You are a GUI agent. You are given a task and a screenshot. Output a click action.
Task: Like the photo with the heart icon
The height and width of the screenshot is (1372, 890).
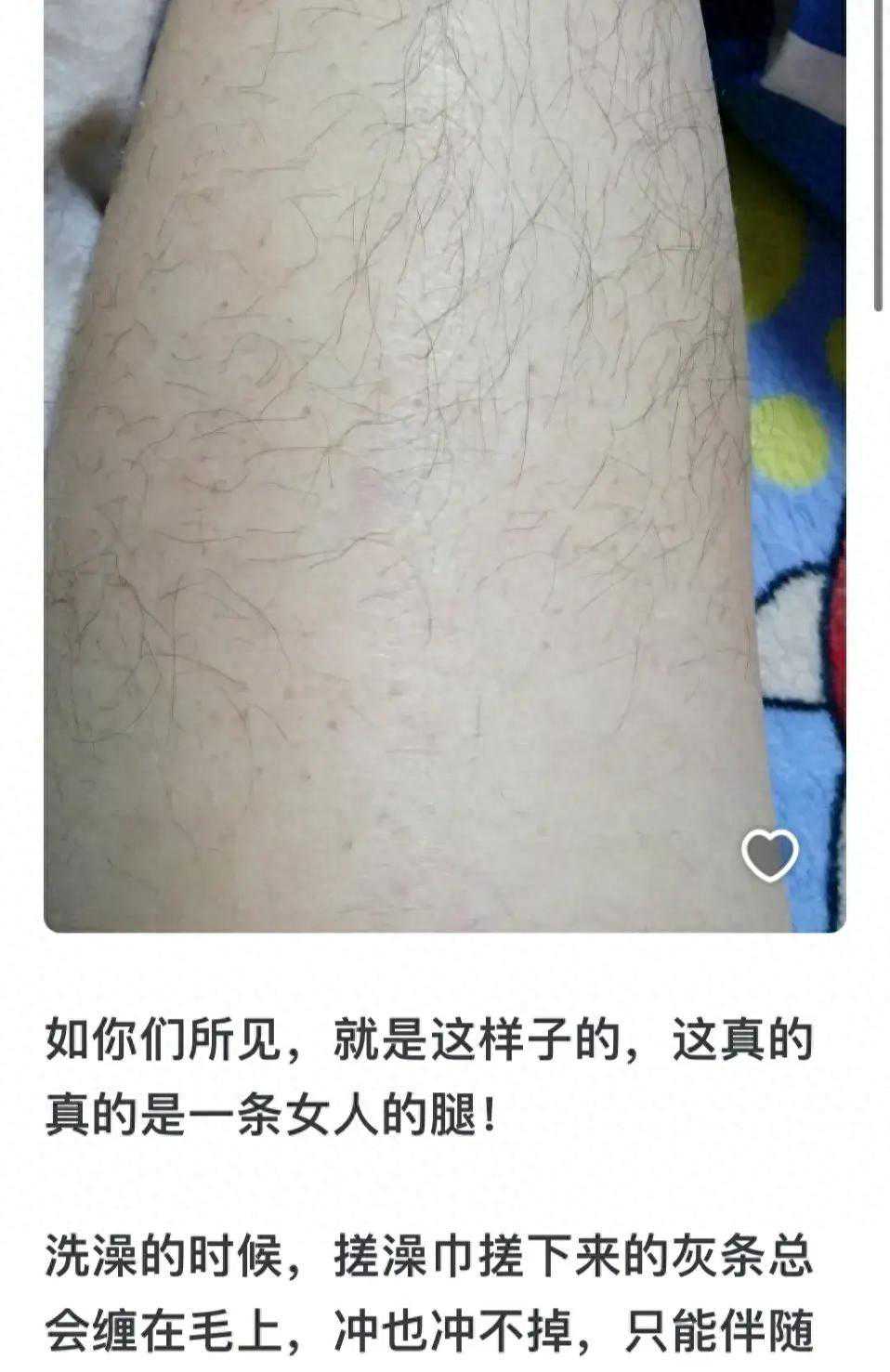tap(770, 855)
